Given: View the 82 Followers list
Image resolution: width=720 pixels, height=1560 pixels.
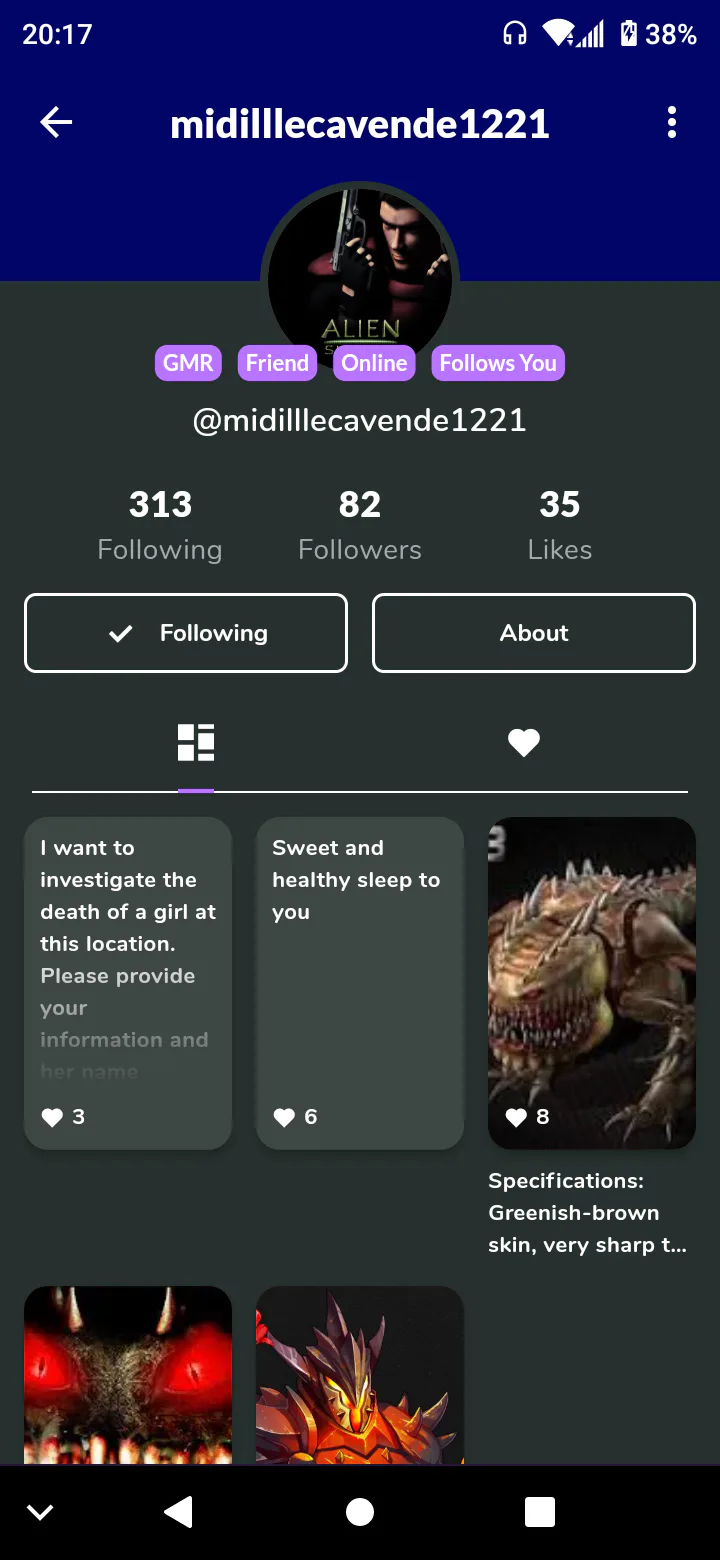Looking at the screenshot, I should (x=360, y=525).
